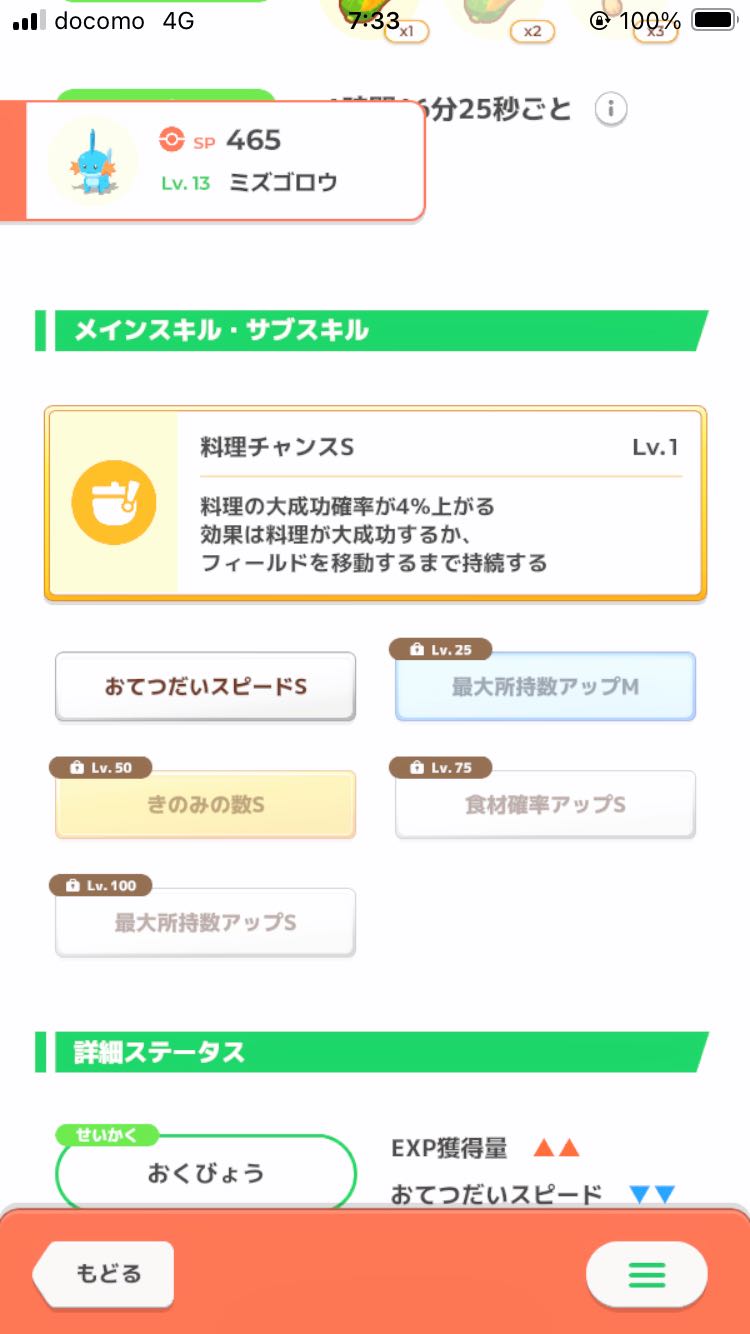Select the locked 最大所持数アップS sub skill
Image resolution: width=750 pixels, height=1334 pixels.
point(205,922)
